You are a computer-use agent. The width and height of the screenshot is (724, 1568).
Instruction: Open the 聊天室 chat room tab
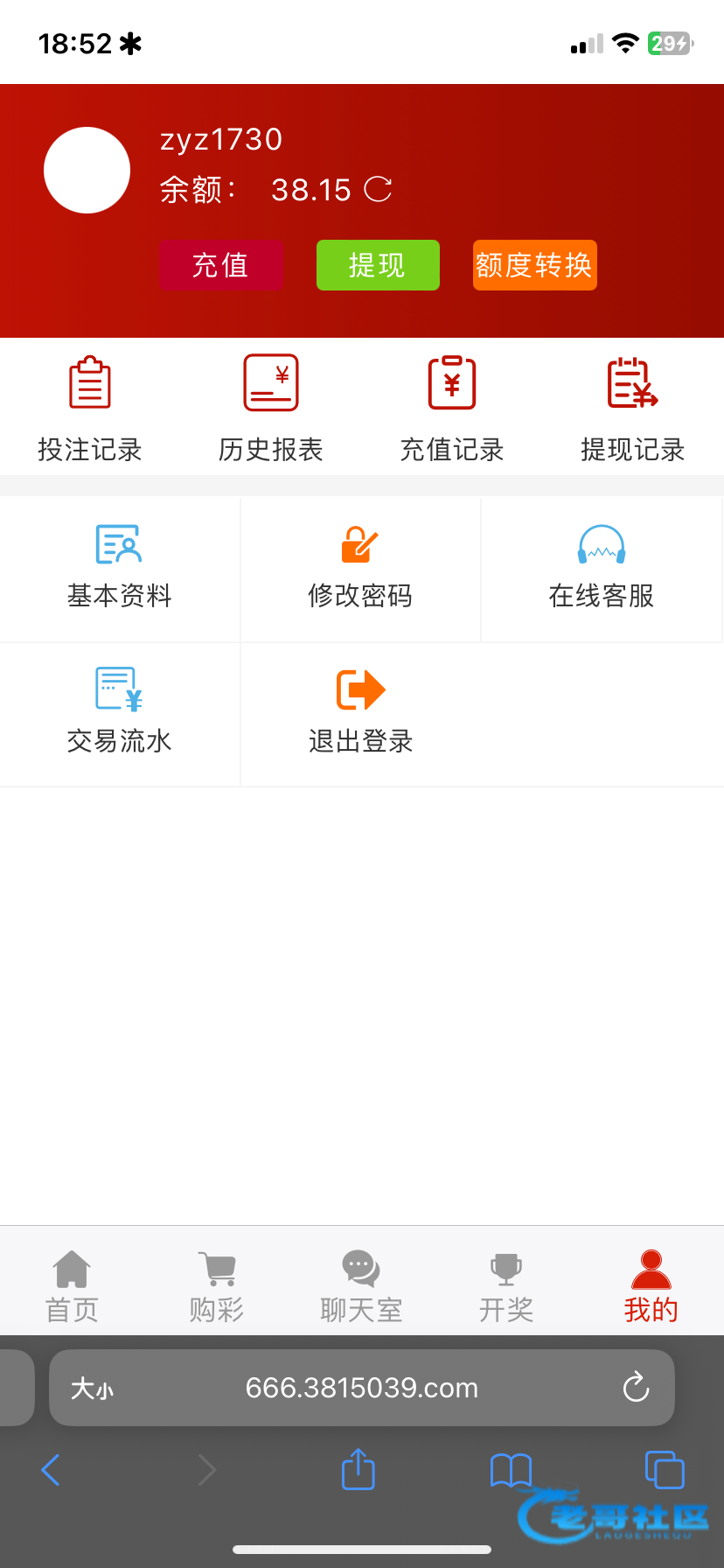[x=361, y=1284]
